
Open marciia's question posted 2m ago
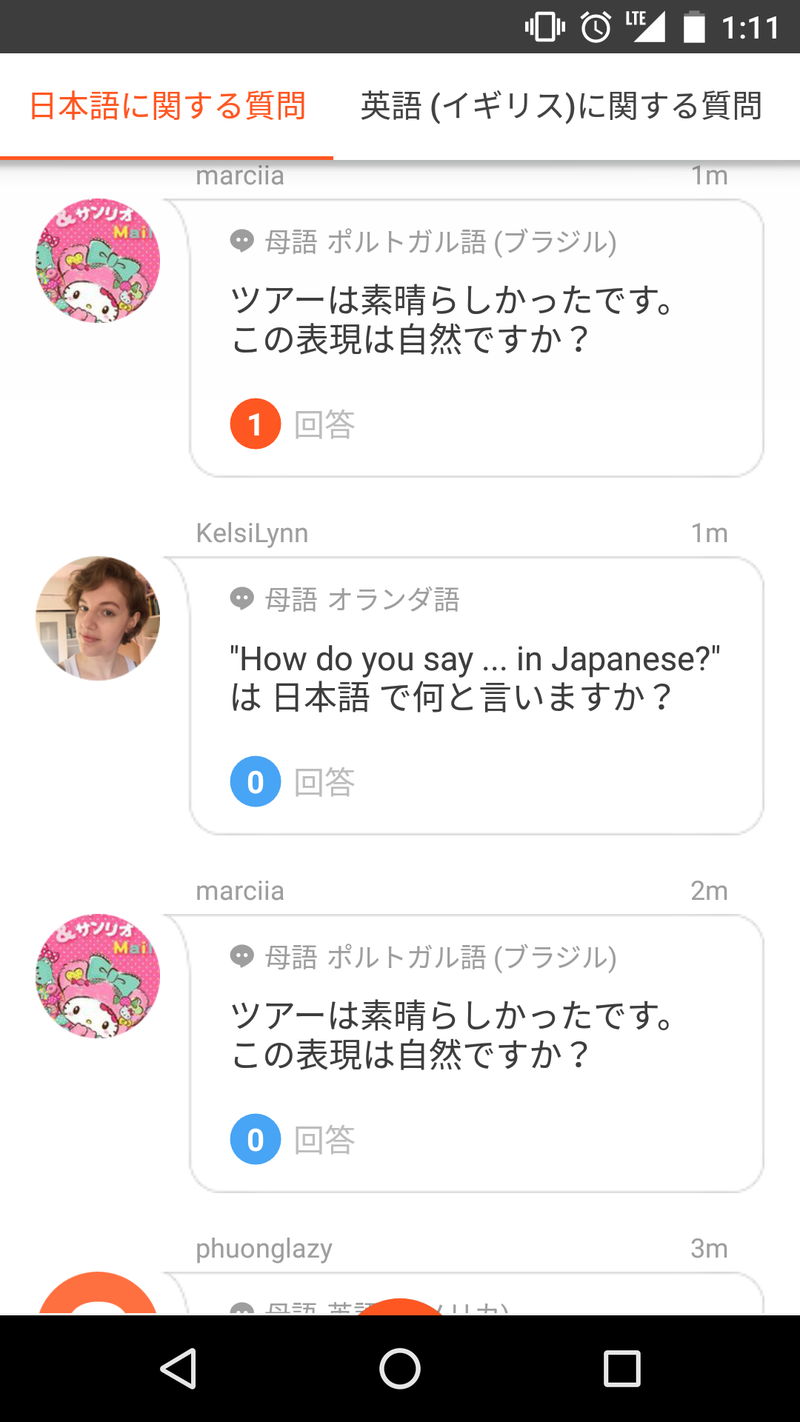pos(476,1053)
